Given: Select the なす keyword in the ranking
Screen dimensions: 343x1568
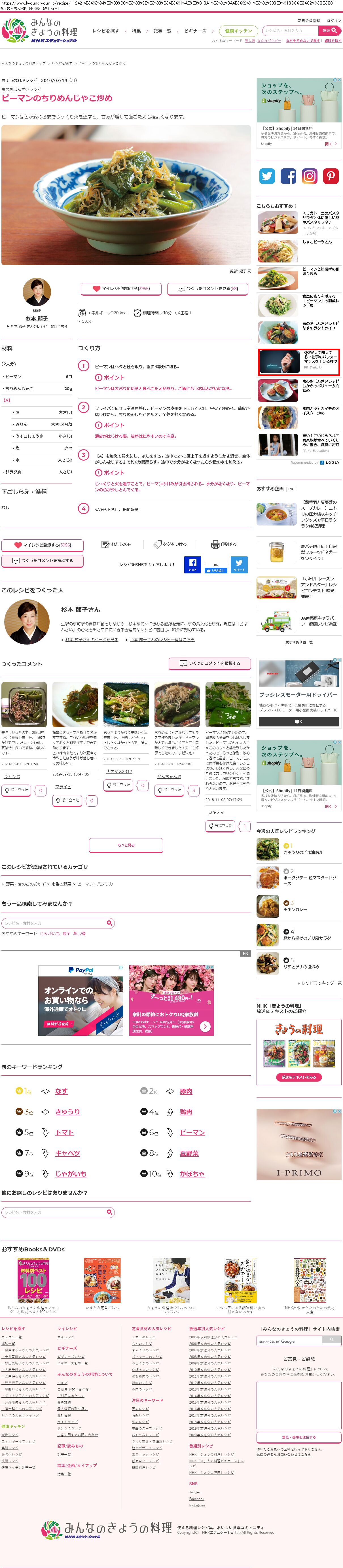Looking at the screenshot, I should [61, 1091].
